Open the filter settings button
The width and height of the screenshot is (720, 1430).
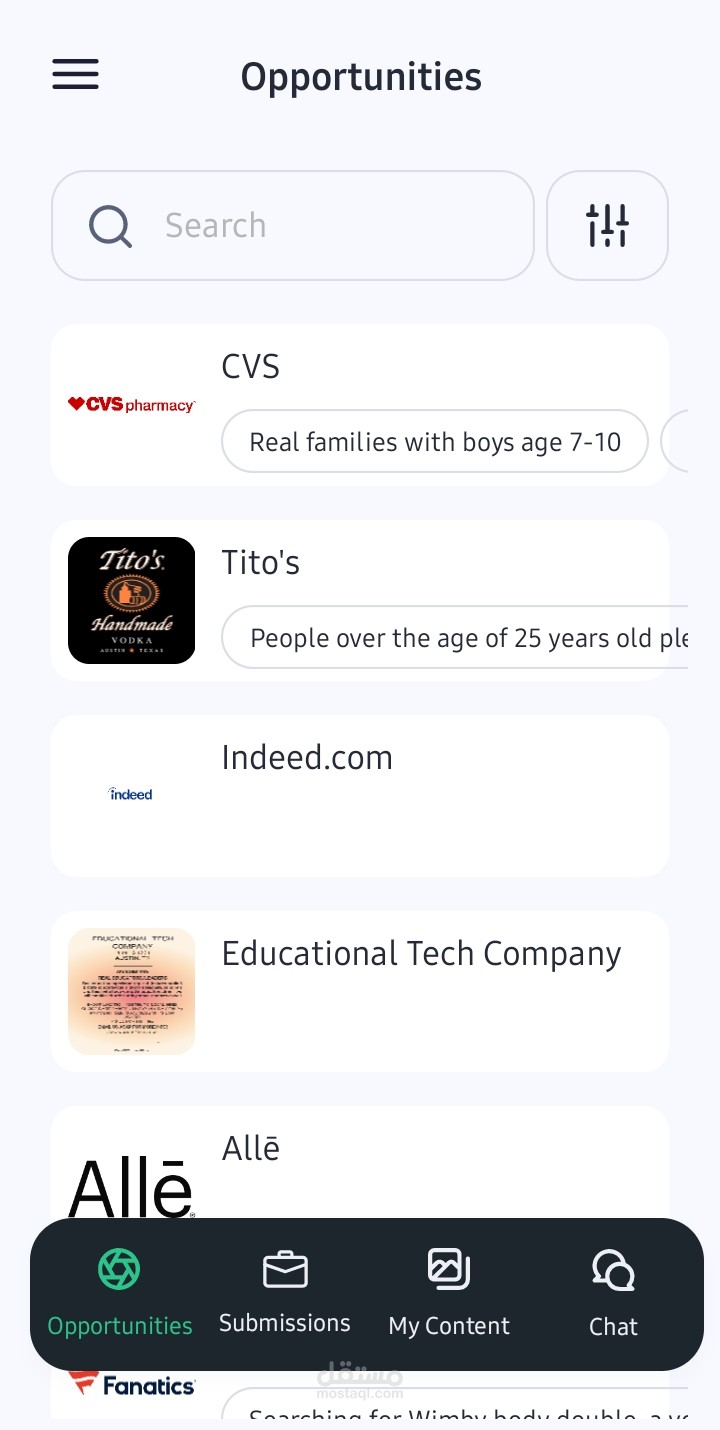(607, 226)
